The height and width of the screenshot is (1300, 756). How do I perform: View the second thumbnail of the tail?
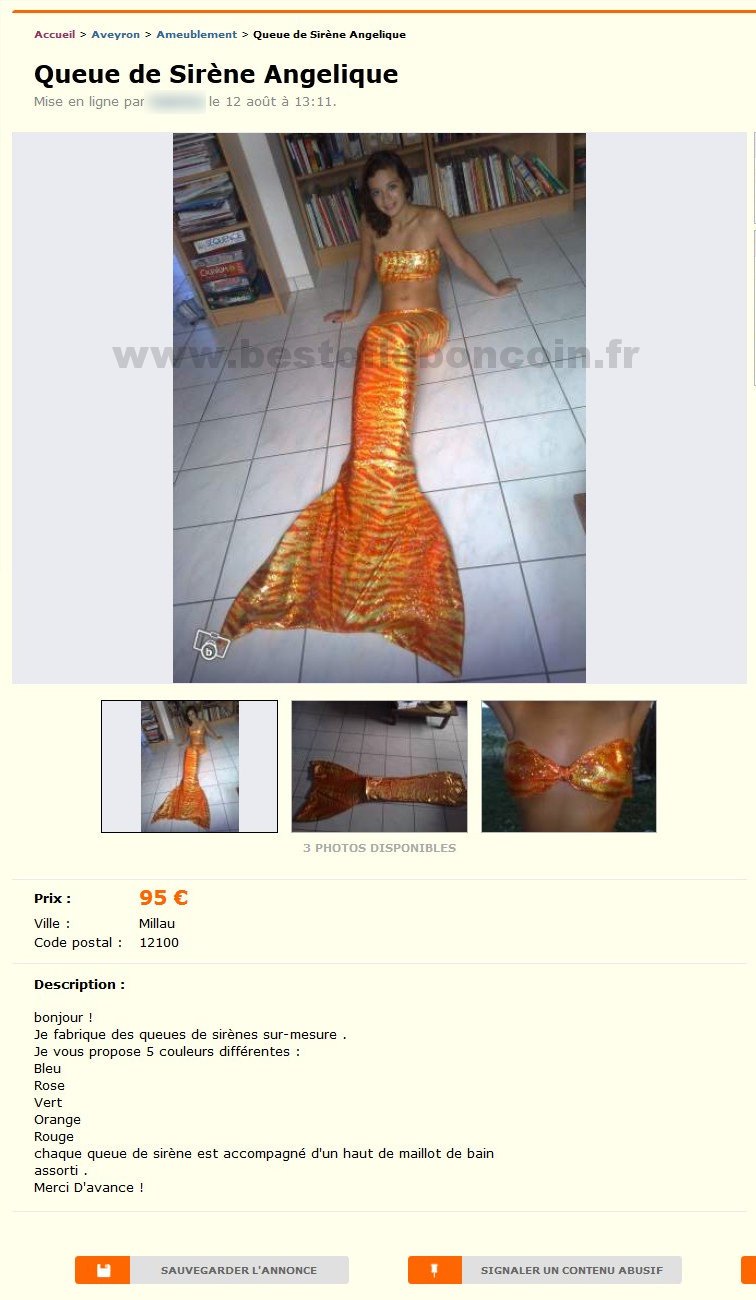[x=379, y=766]
